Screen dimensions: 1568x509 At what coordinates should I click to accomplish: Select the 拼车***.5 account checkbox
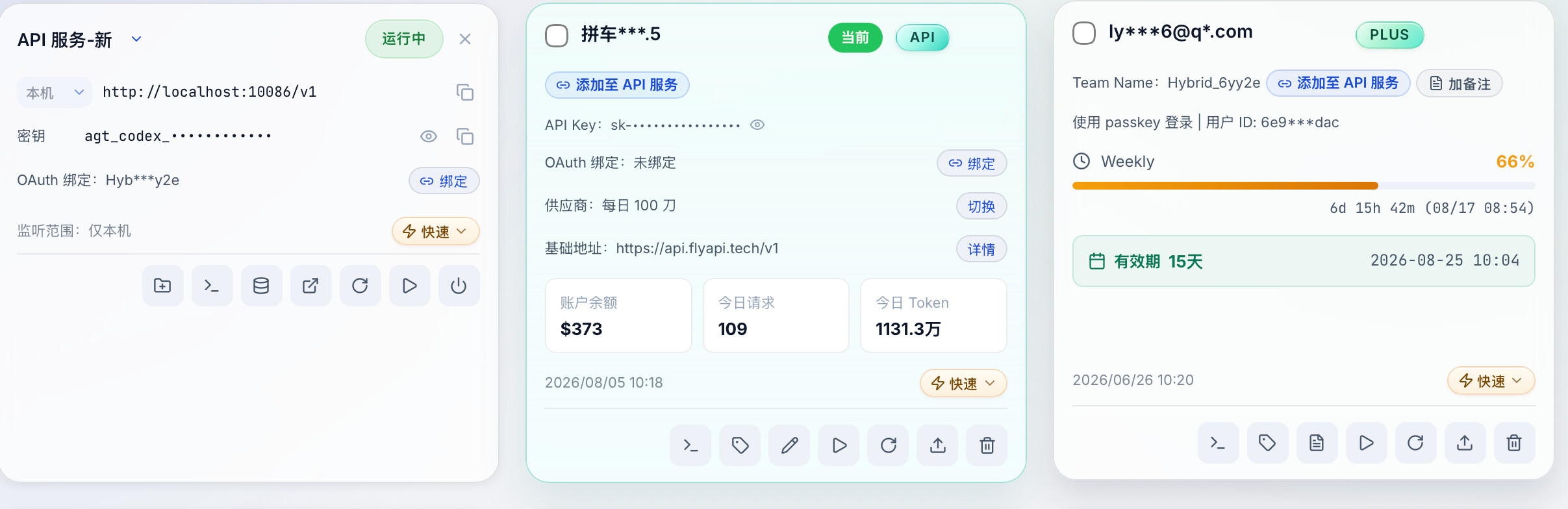tap(557, 35)
